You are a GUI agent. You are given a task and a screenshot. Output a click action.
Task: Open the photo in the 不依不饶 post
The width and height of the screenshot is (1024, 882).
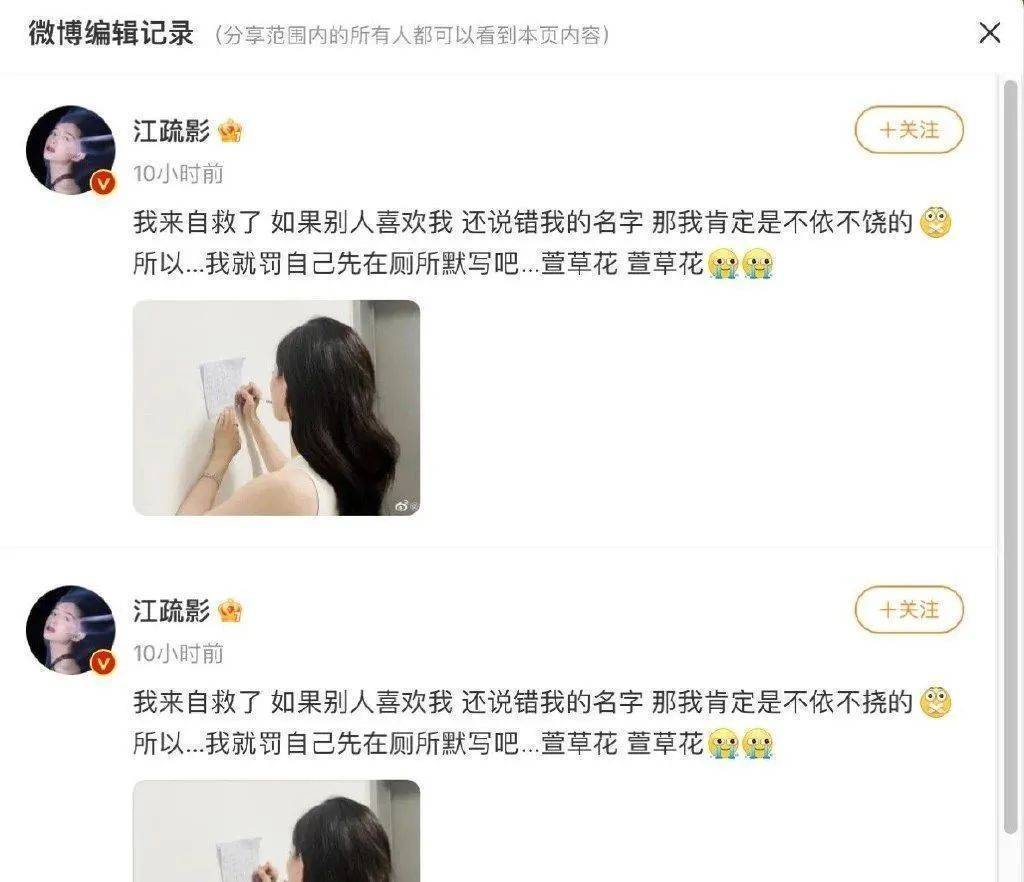276,407
